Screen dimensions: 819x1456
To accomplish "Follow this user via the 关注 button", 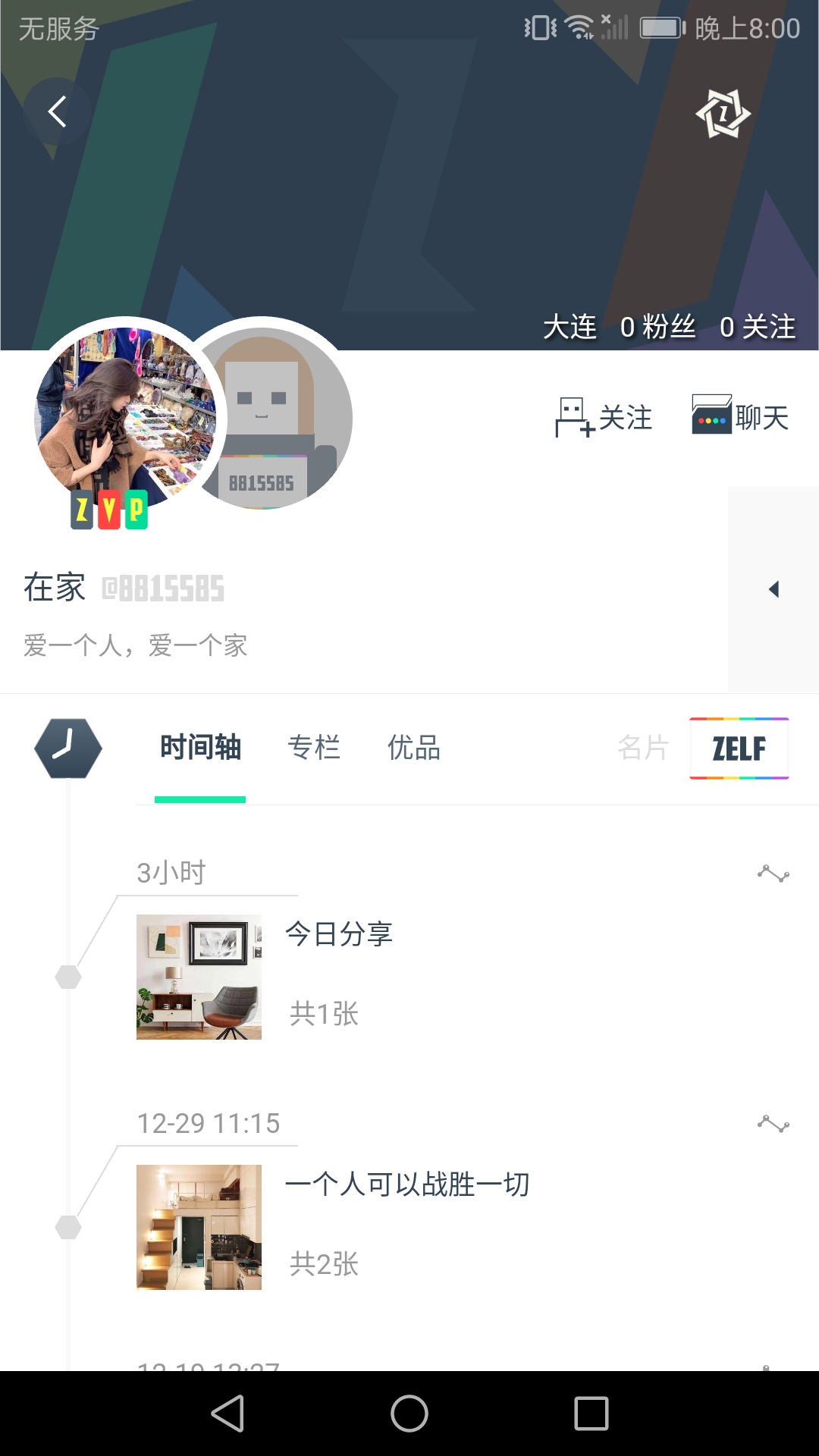I will [604, 416].
